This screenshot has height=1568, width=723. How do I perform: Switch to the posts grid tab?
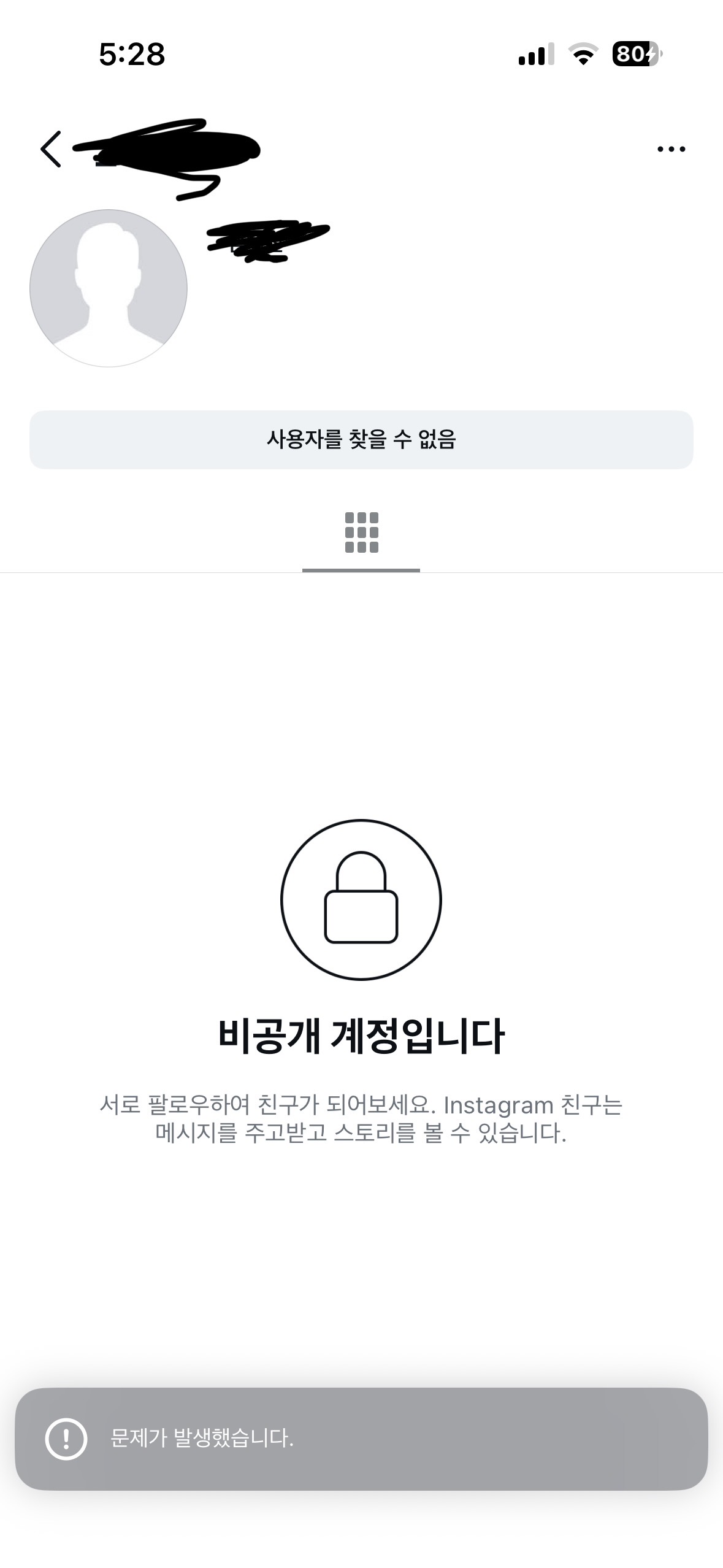pyautogui.click(x=361, y=532)
